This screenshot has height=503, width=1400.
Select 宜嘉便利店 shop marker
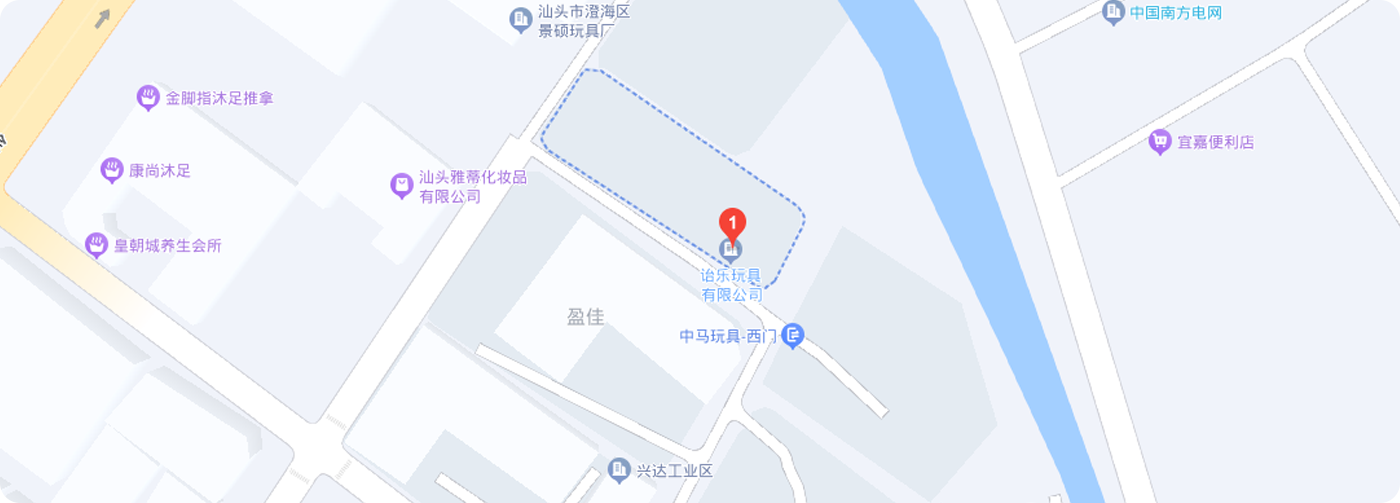(x=1160, y=142)
